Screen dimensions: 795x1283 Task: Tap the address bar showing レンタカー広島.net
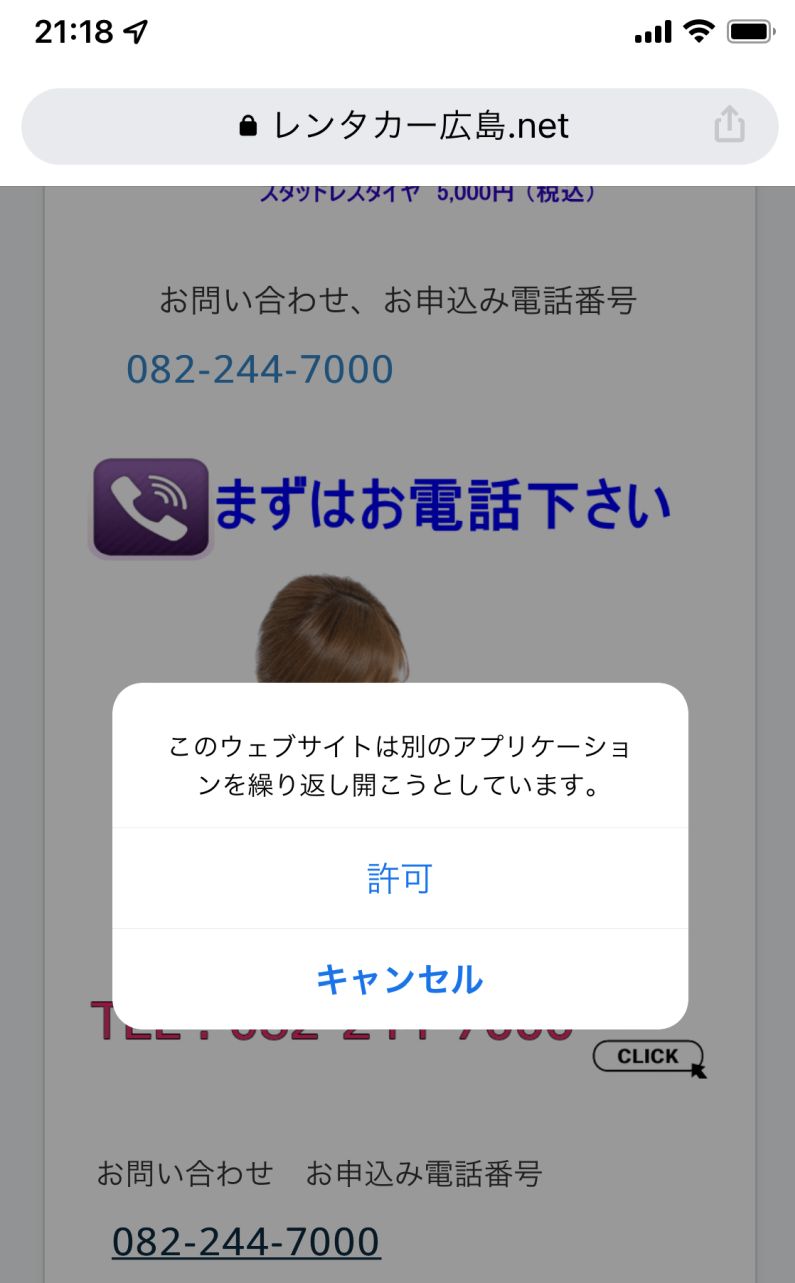pos(400,126)
